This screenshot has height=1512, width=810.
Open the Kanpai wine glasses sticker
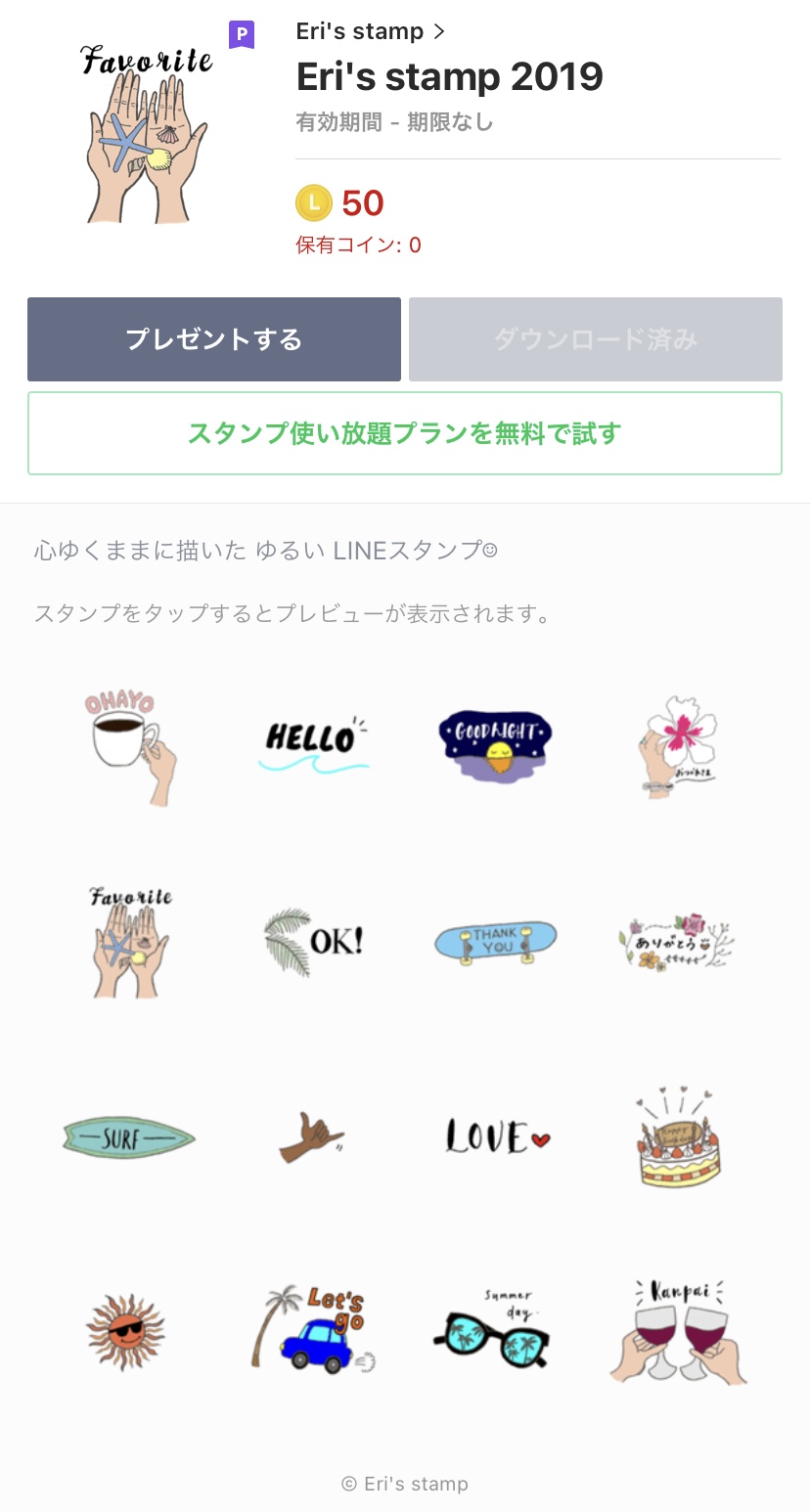coord(679,1330)
